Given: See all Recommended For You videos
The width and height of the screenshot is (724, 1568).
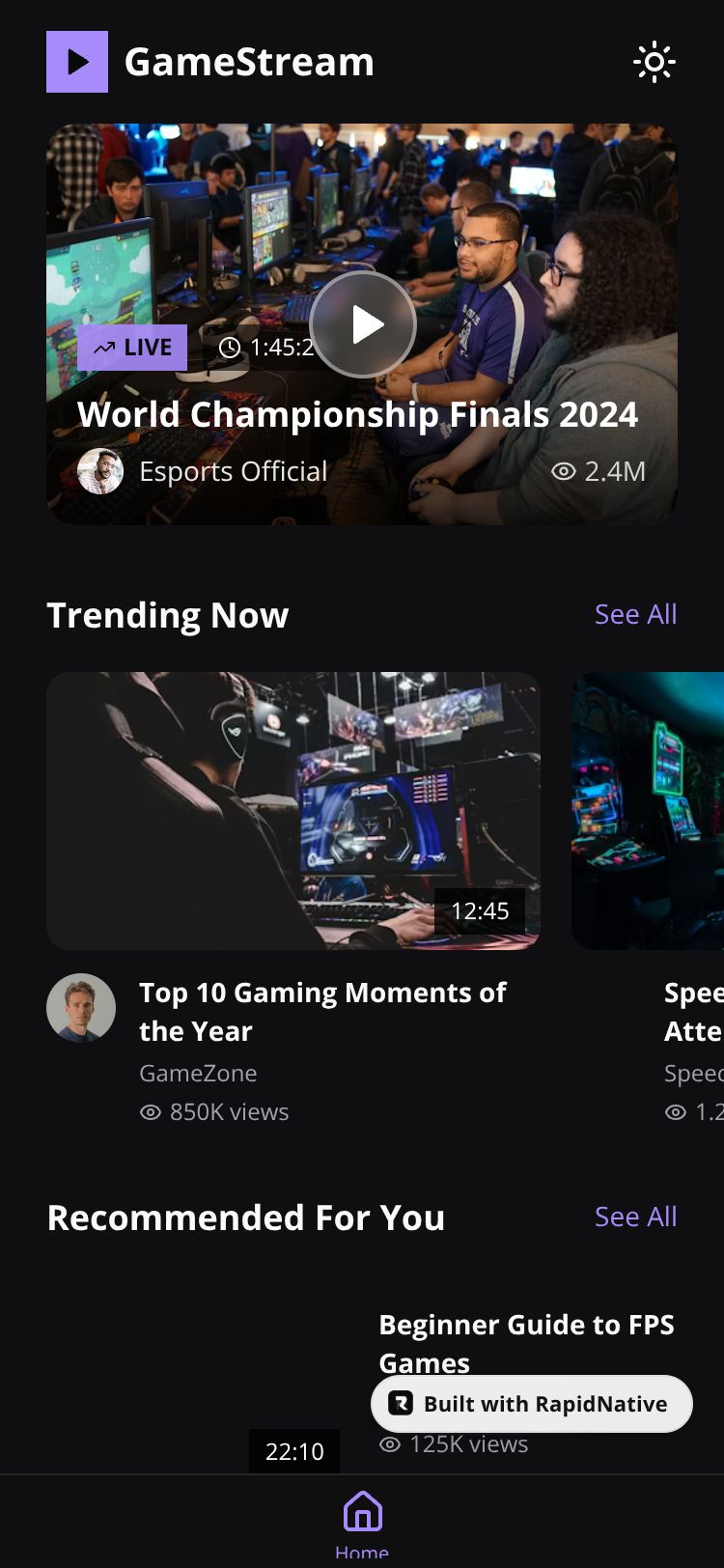Looking at the screenshot, I should click(x=635, y=1217).
